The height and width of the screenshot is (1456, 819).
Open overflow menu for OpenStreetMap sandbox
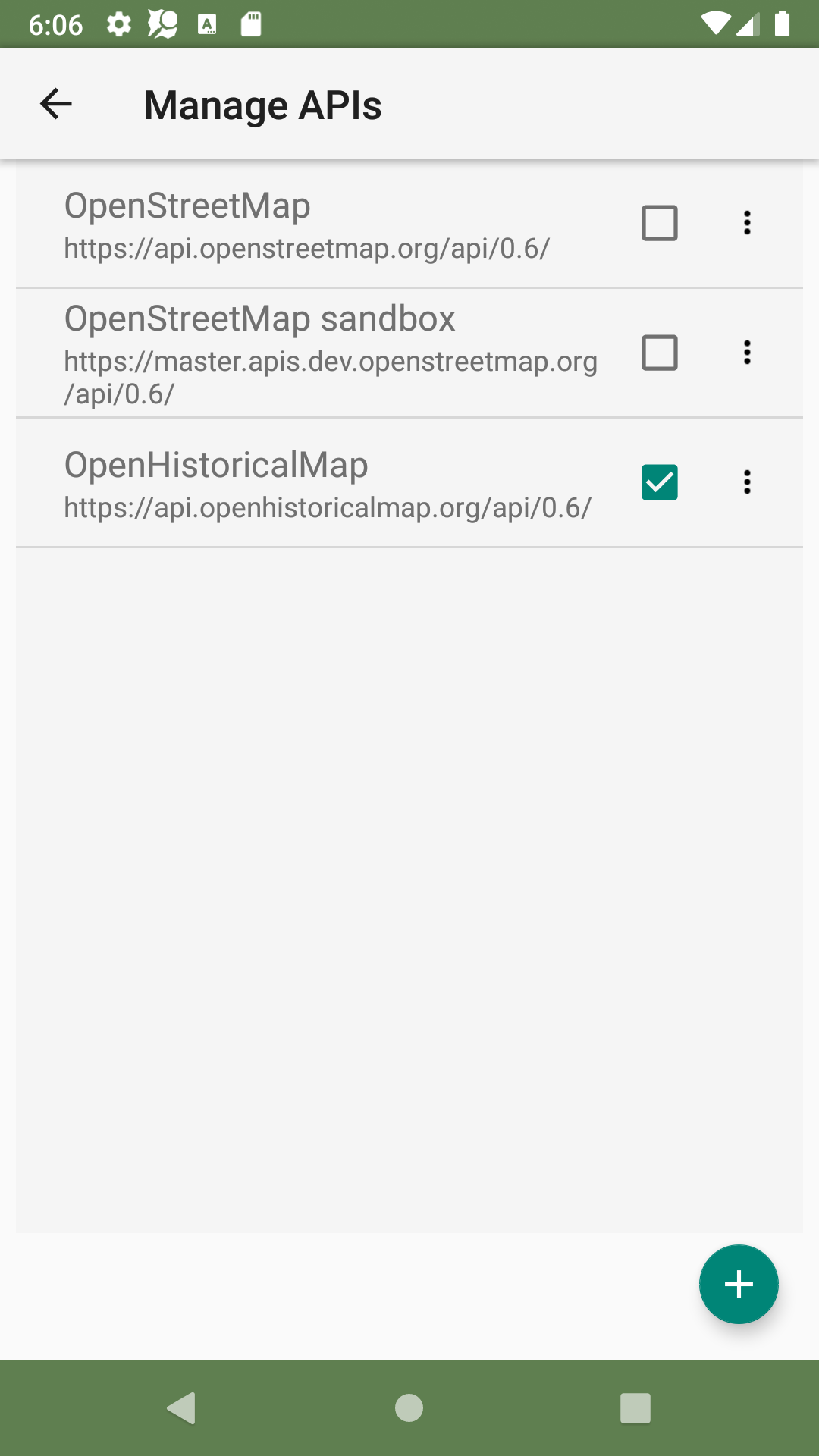pos(747,353)
